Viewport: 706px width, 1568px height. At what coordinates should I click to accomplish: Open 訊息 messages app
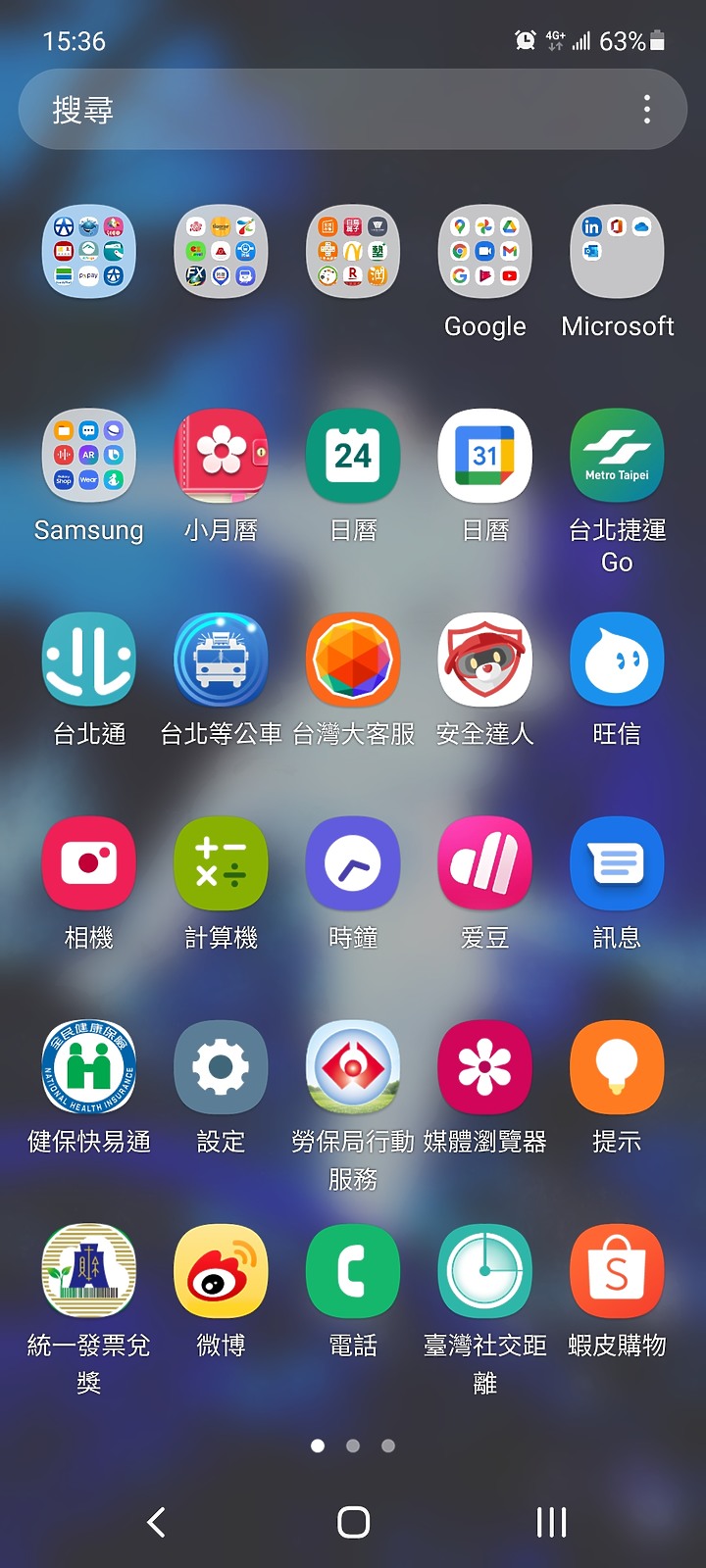[617, 863]
